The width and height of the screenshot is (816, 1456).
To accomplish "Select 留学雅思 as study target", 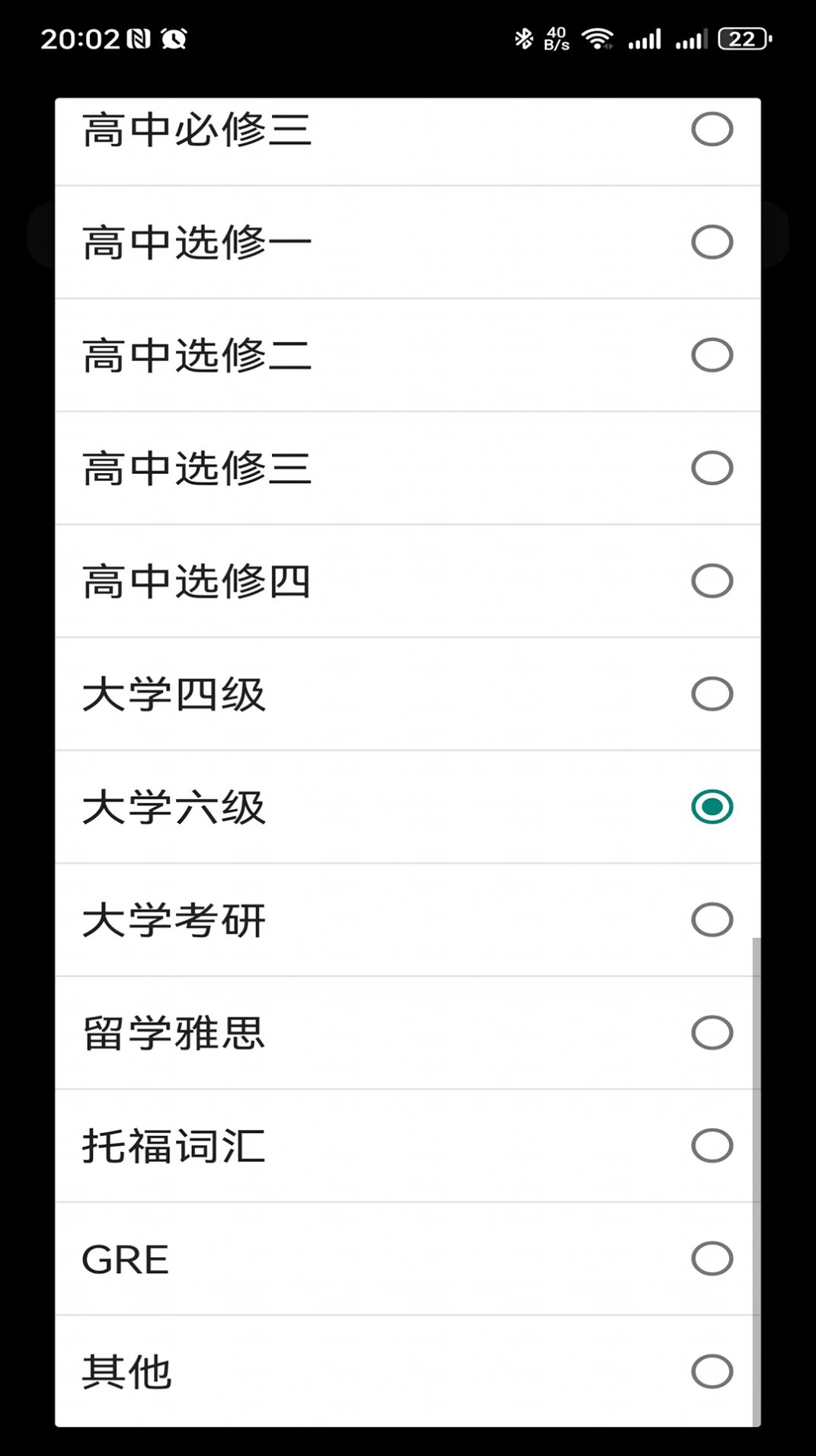I will [712, 1032].
